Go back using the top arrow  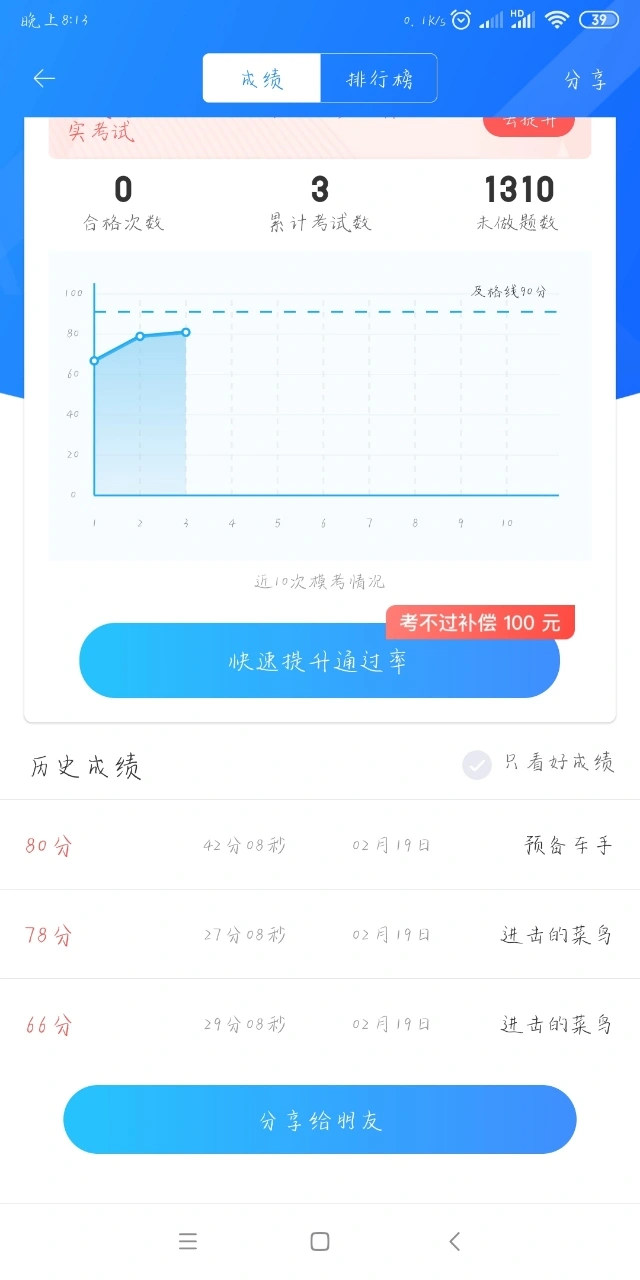pos(44,79)
